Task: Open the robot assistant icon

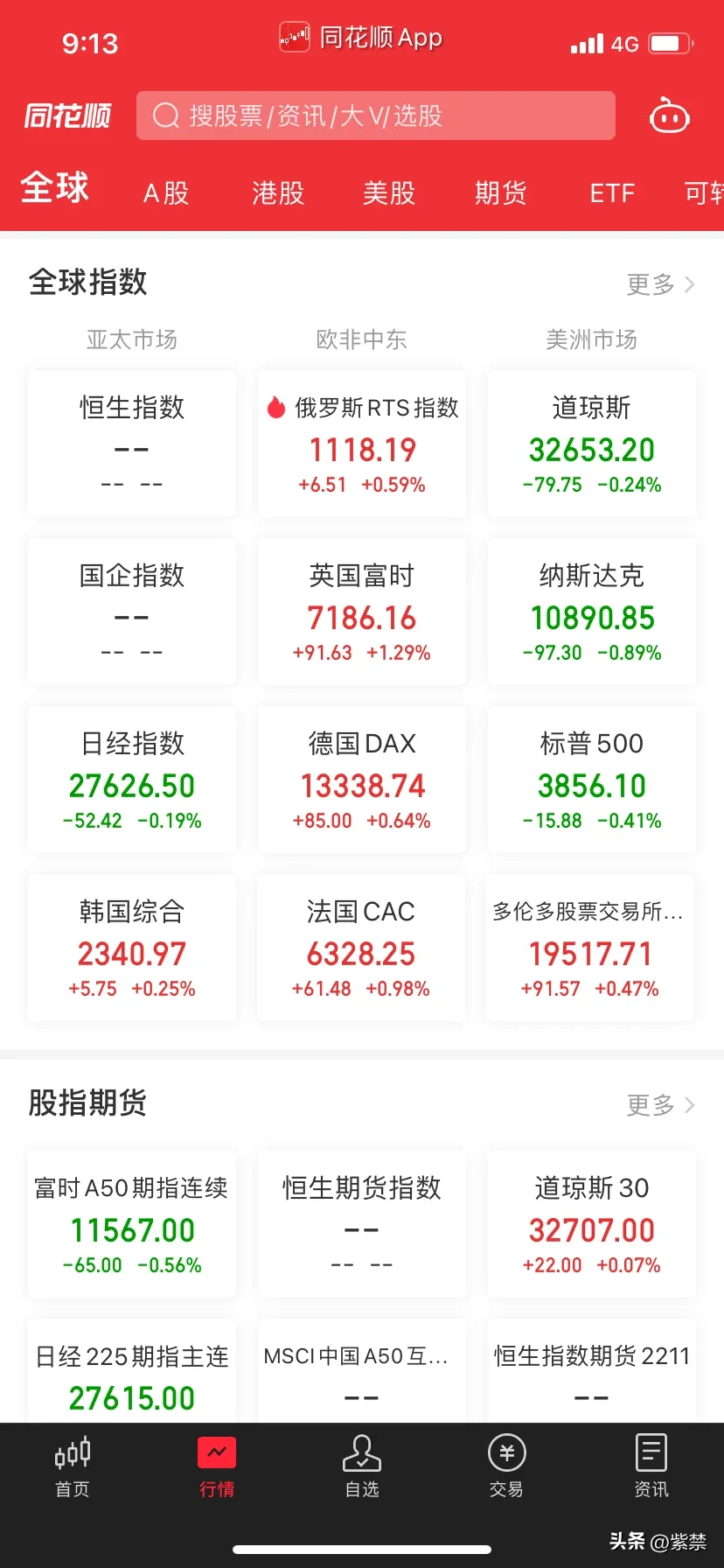Action: point(670,115)
